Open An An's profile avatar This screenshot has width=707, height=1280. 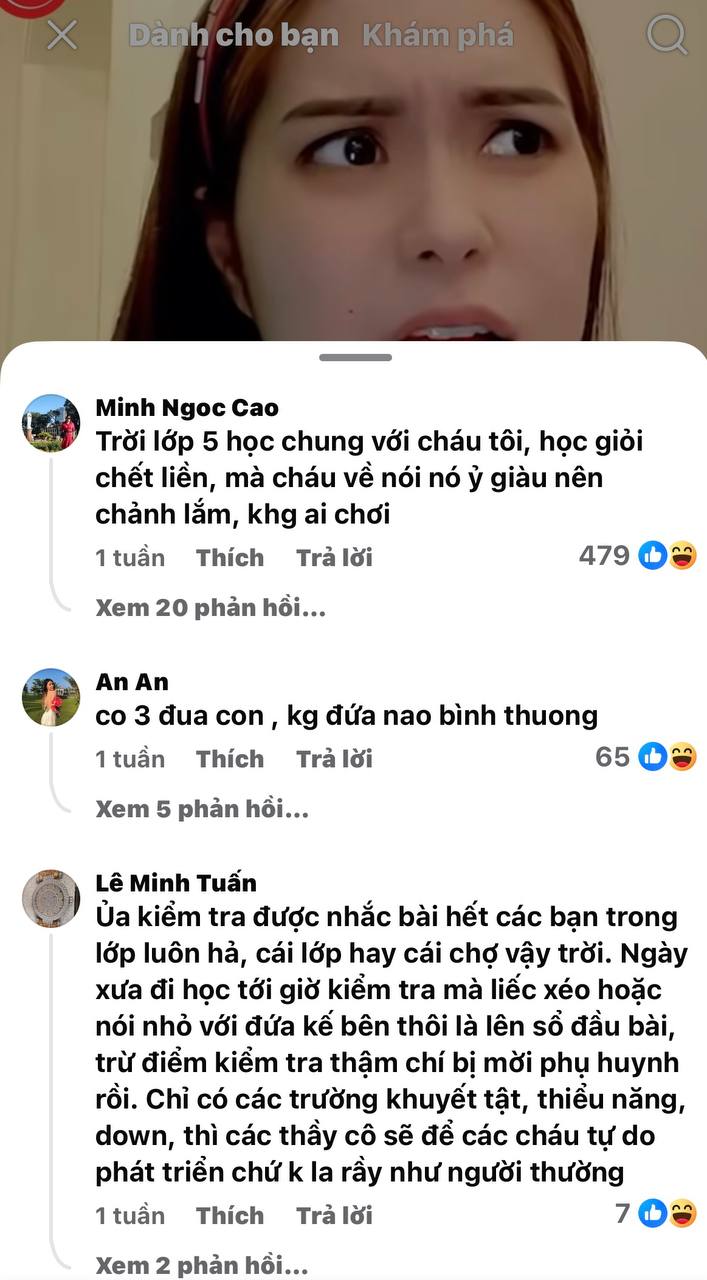51,697
